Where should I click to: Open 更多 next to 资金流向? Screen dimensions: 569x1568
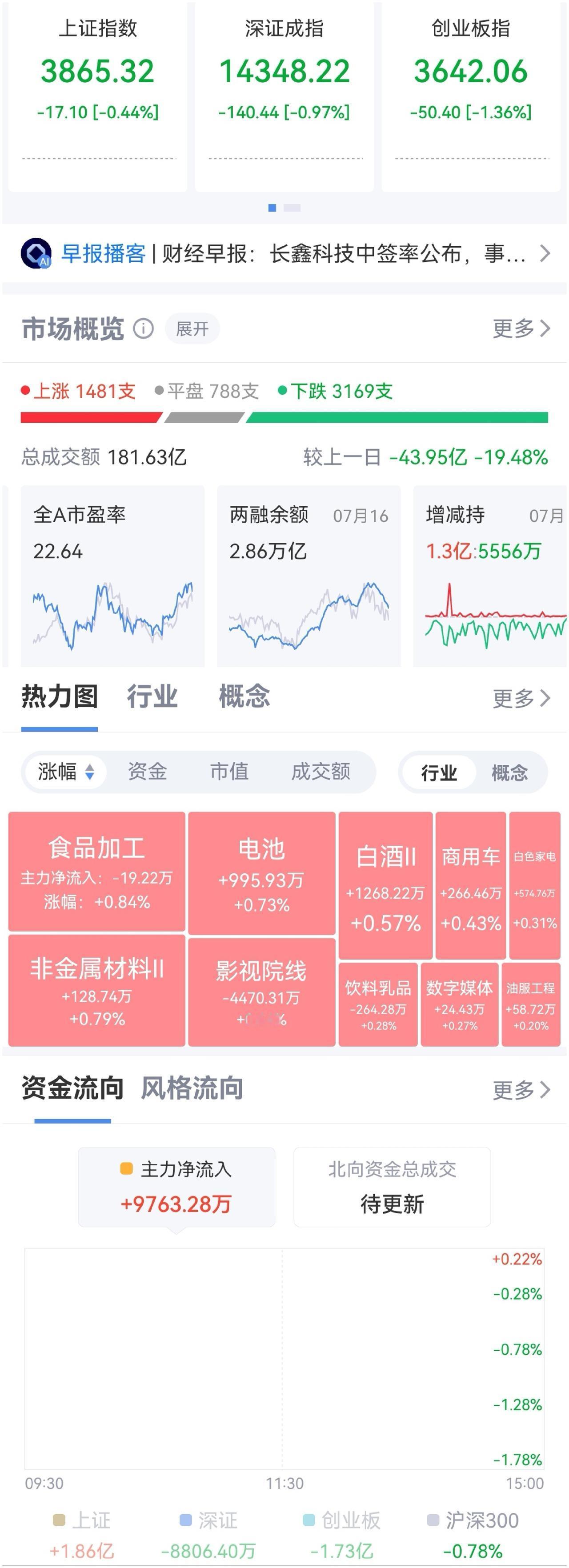pyautogui.click(x=521, y=1090)
